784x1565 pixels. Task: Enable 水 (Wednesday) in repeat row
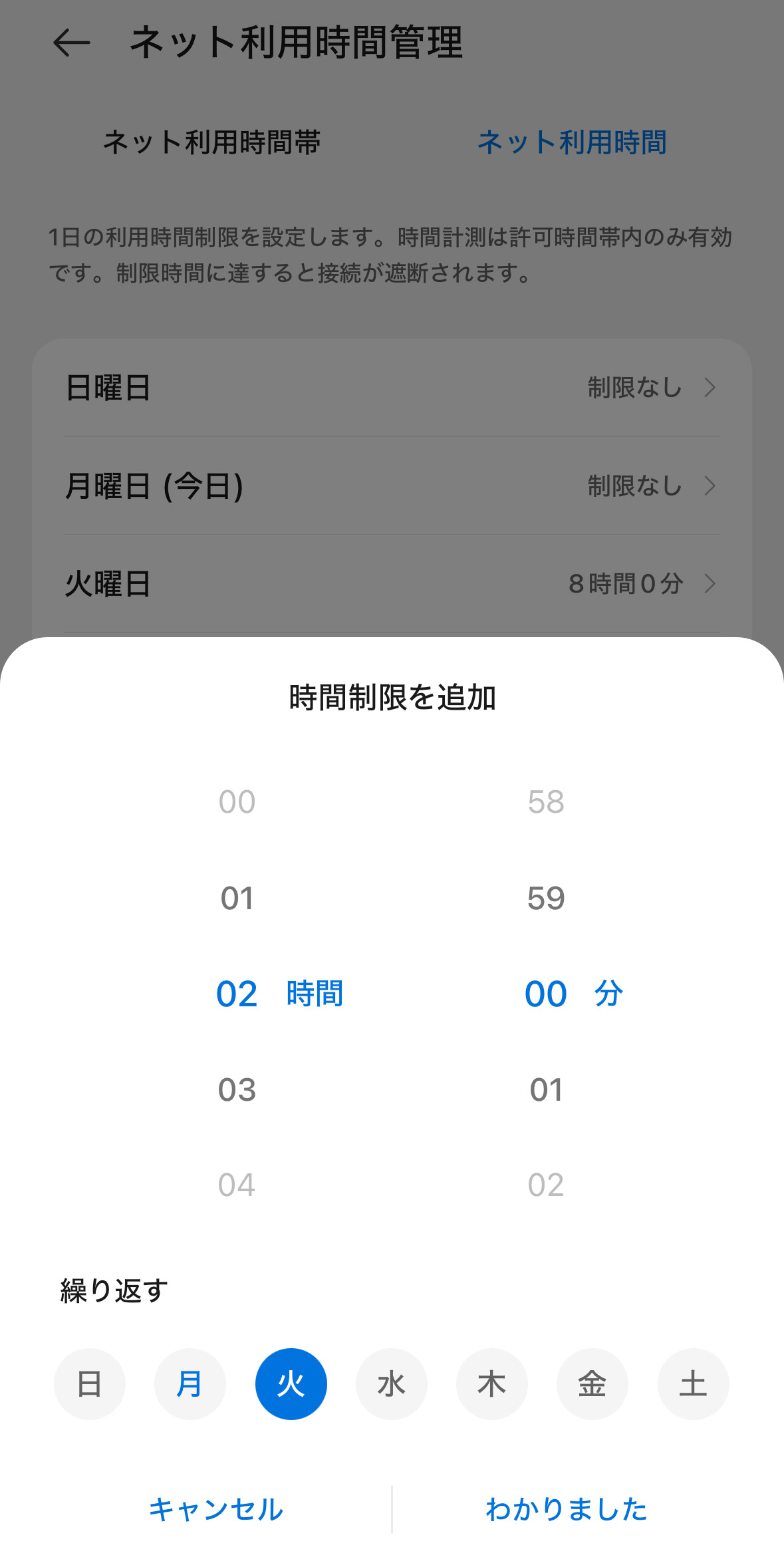click(x=392, y=1384)
